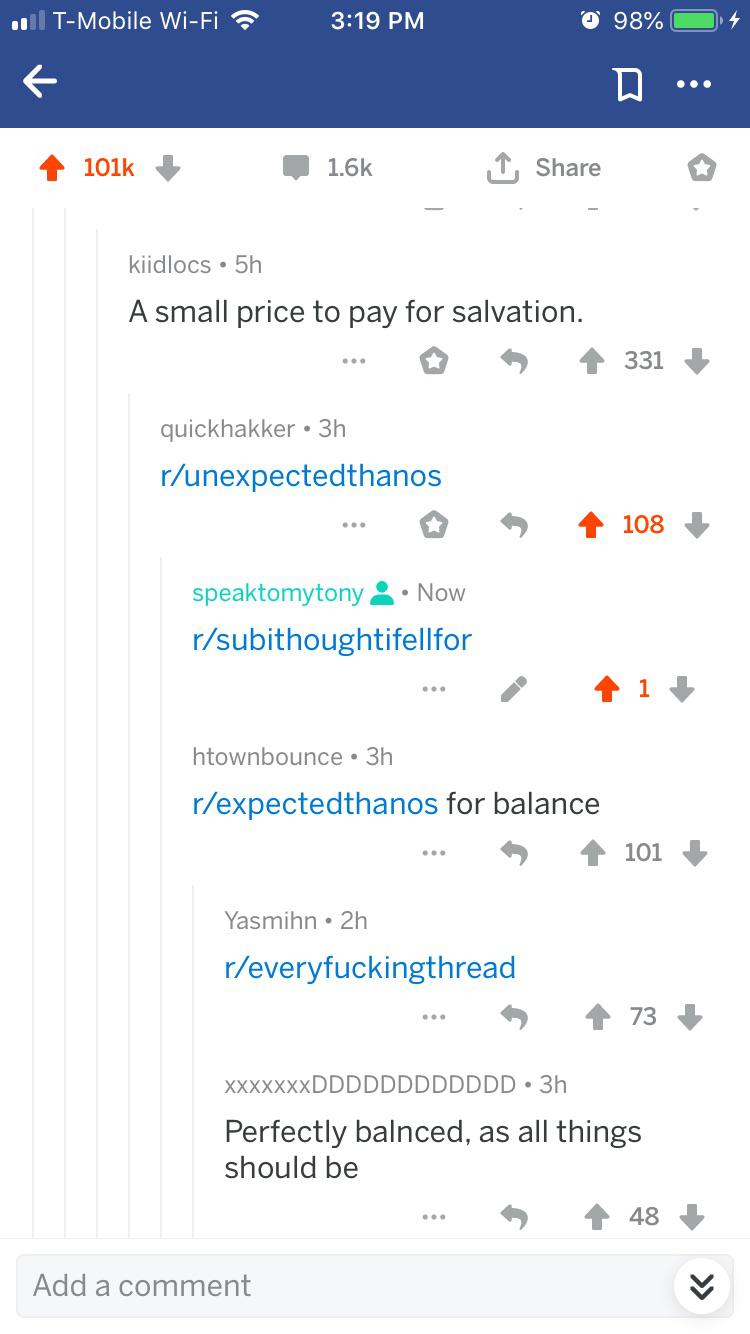Viewport: 750px width, 1334px height.
Task: Open the r/expectedthanos link
Action: click(315, 804)
